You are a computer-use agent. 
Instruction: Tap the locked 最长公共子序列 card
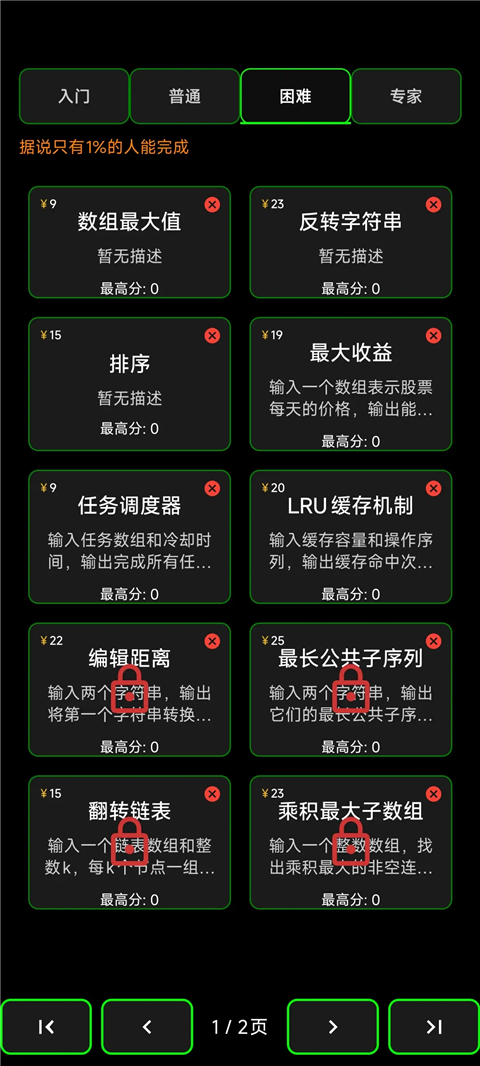(x=351, y=689)
